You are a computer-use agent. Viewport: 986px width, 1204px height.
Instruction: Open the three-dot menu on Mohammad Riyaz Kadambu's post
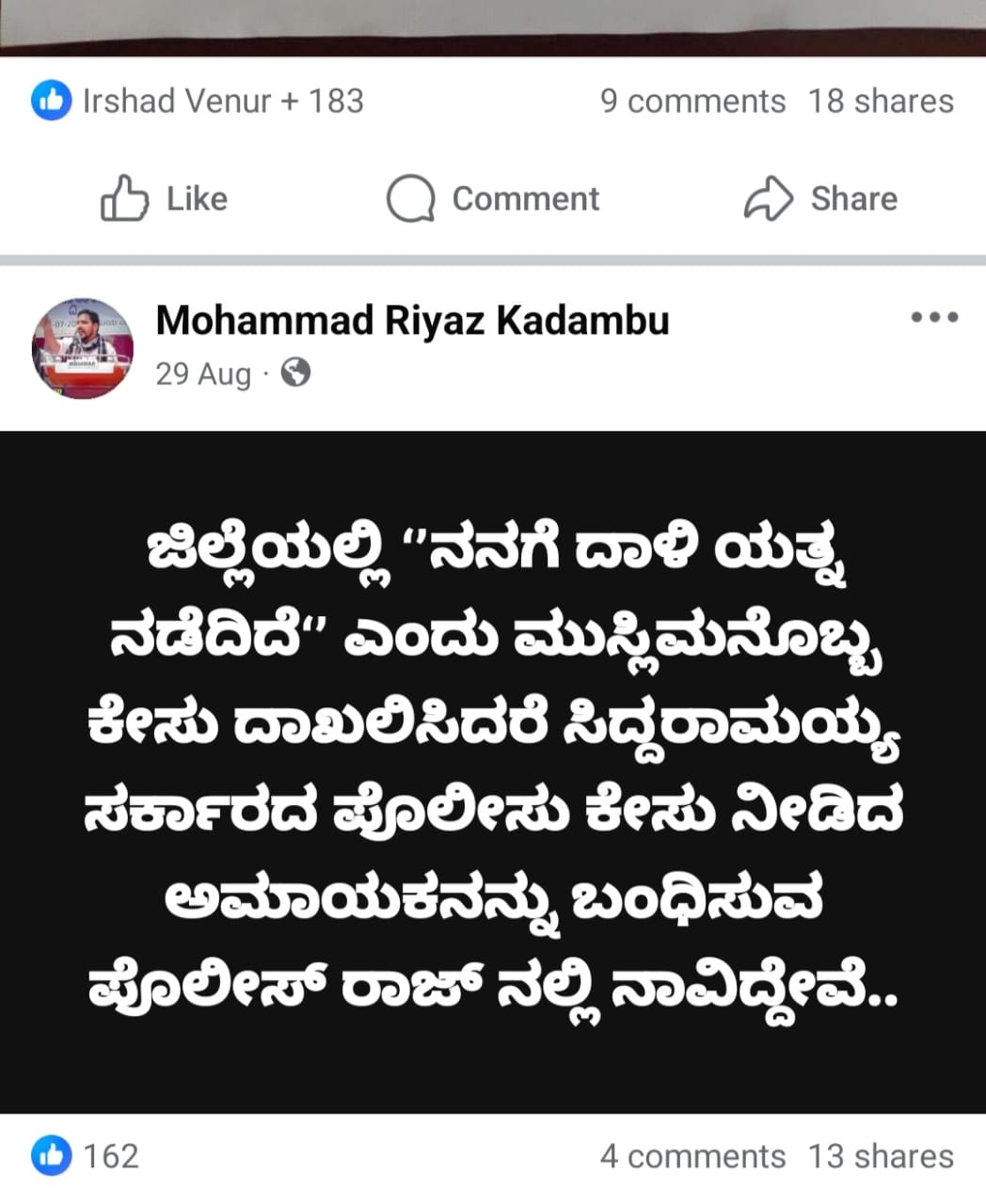click(x=934, y=318)
